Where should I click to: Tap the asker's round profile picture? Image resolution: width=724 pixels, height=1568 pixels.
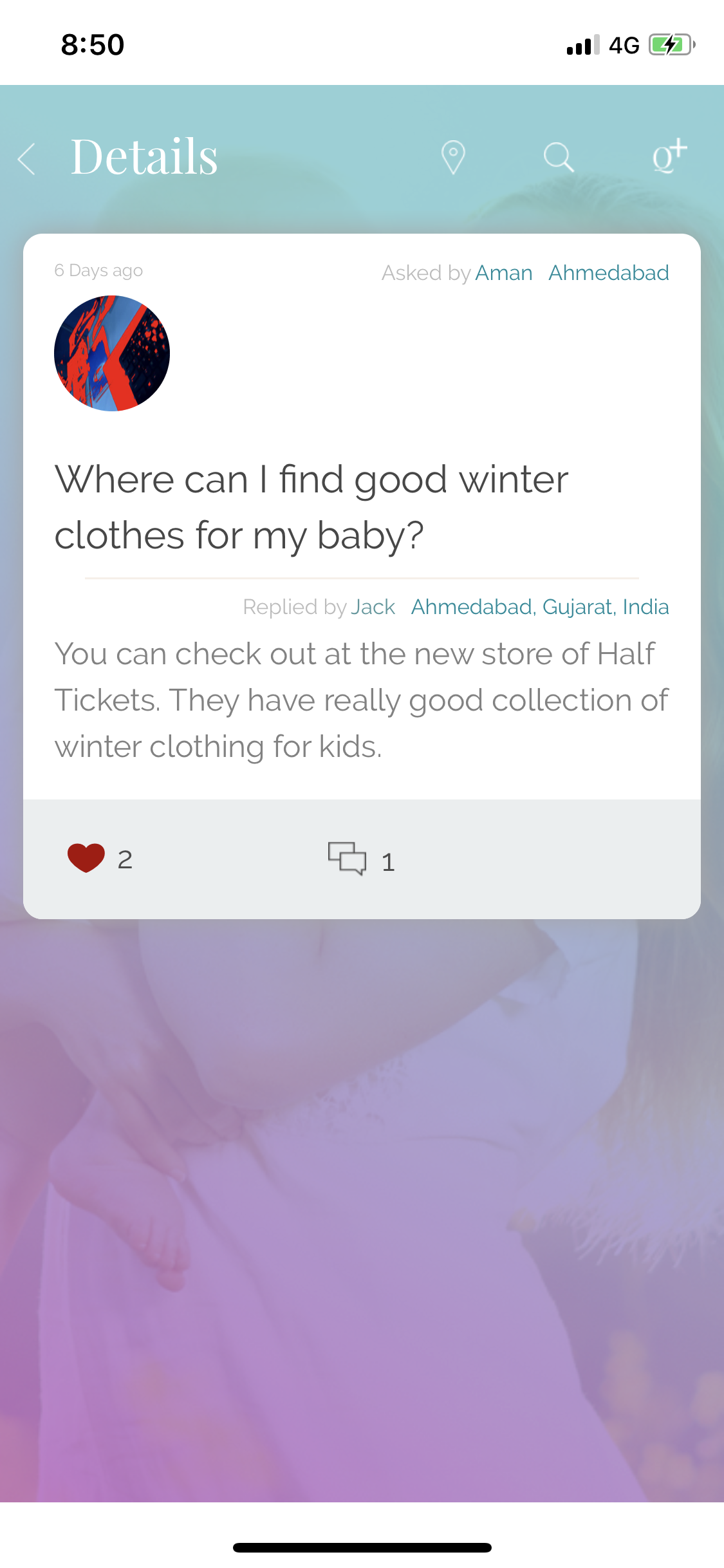[x=112, y=353]
